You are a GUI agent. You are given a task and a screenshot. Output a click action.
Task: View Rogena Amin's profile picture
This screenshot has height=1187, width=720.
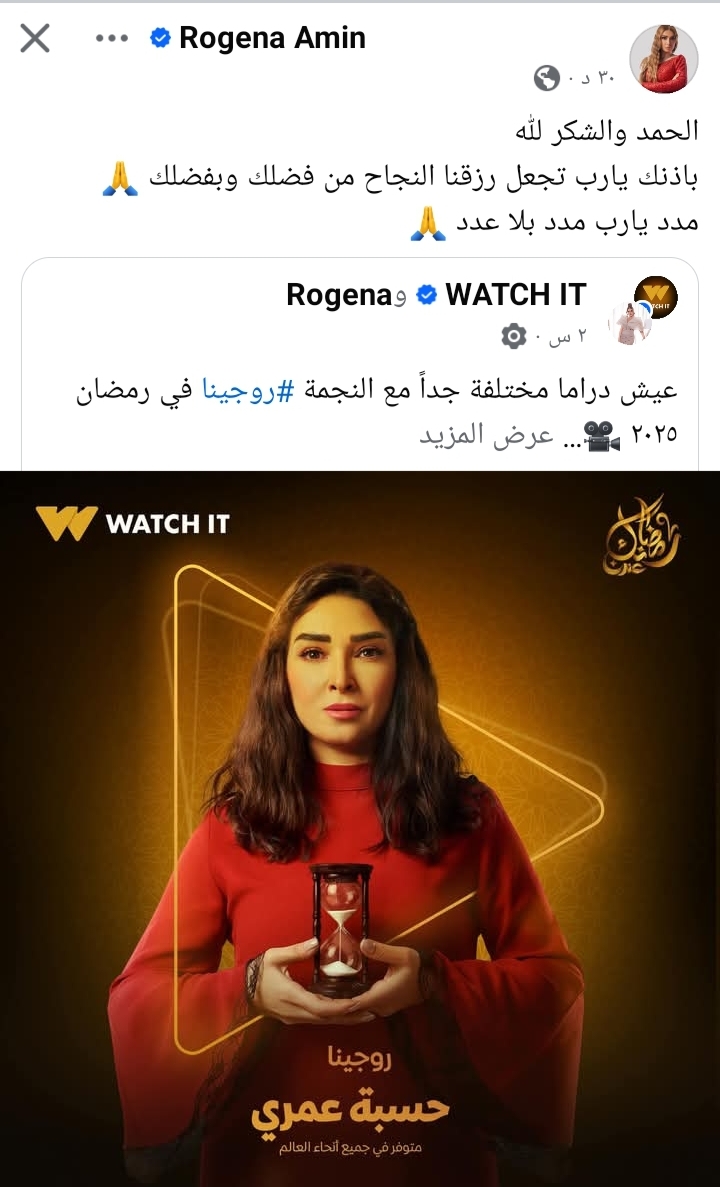(664, 59)
